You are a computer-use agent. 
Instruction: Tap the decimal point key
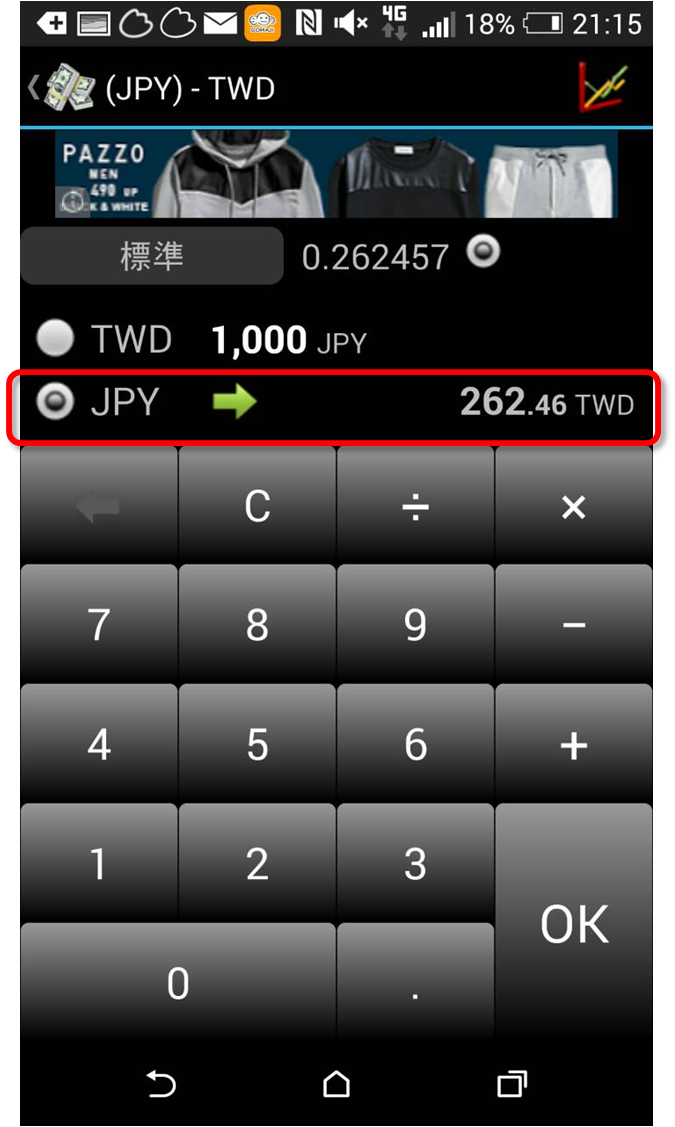[x=415, y=982]
